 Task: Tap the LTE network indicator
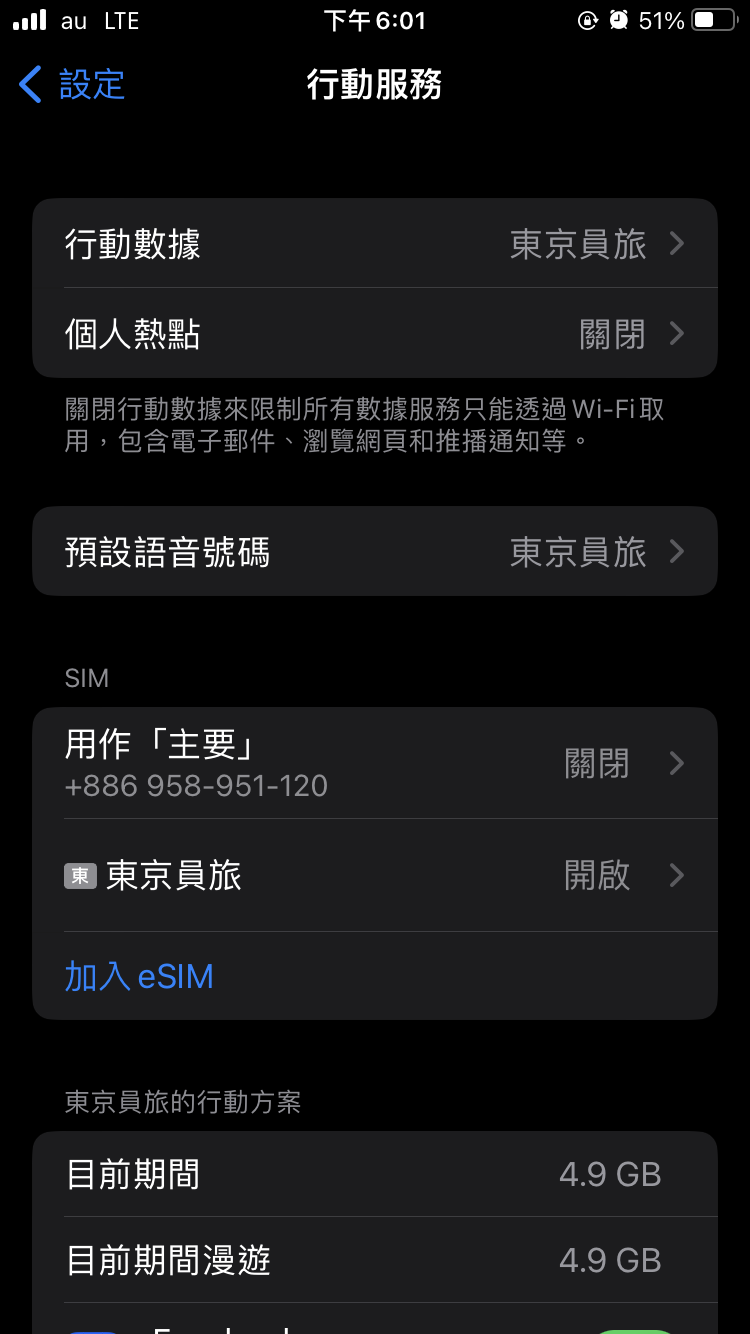[x=122, y=18]
